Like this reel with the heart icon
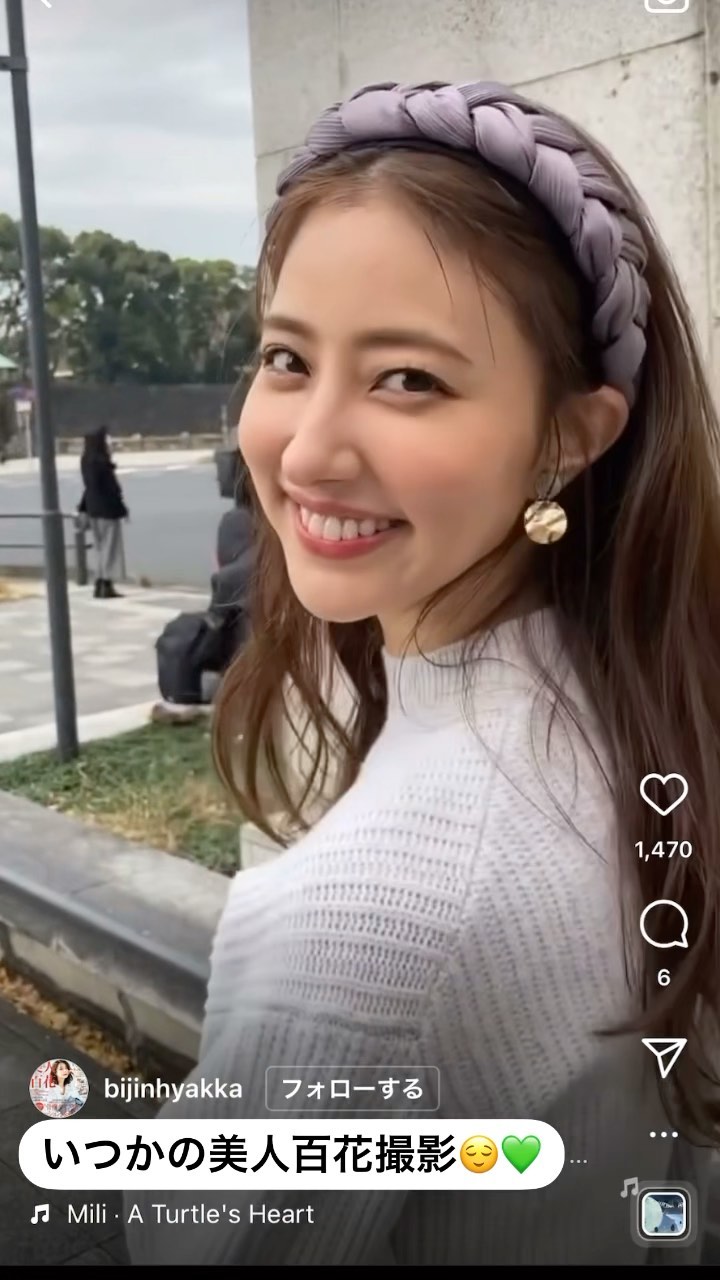This screenshot has height=1280, width=720. 664,795
